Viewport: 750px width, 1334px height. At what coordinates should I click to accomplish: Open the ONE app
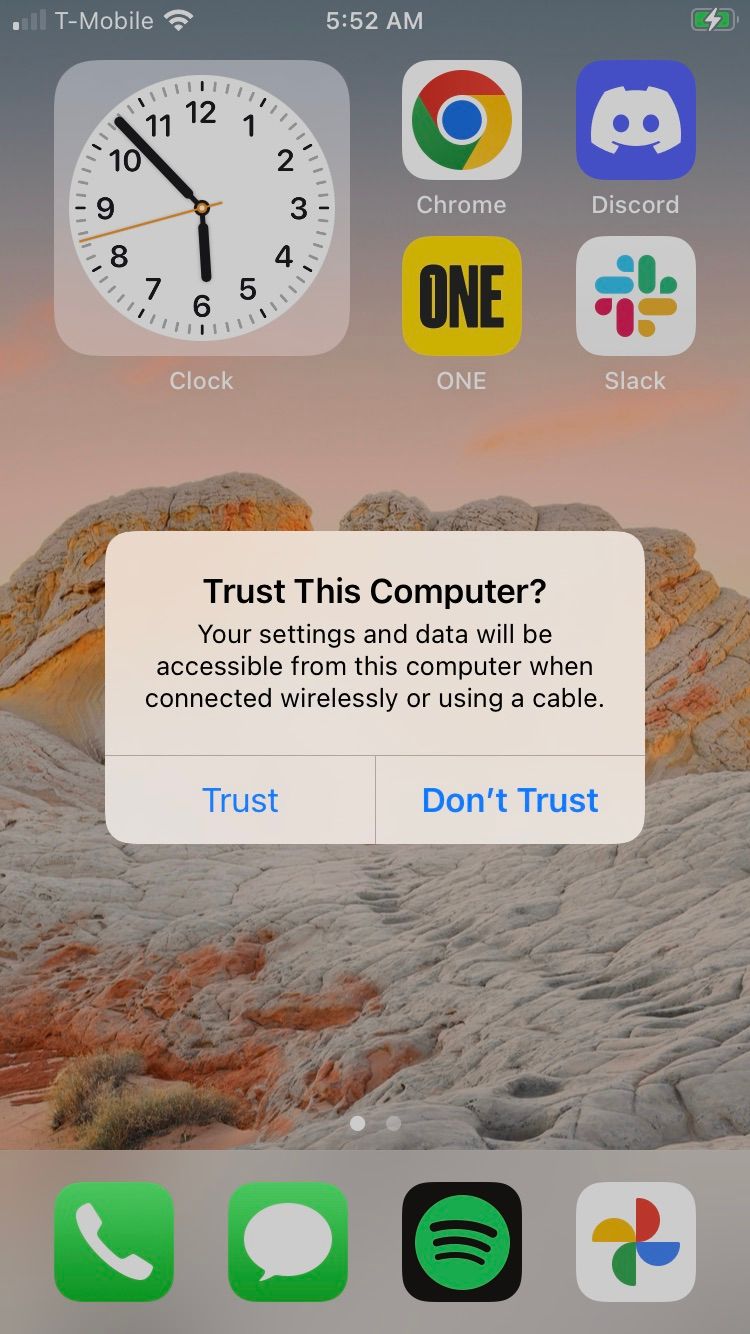click(x=461, y=296)
